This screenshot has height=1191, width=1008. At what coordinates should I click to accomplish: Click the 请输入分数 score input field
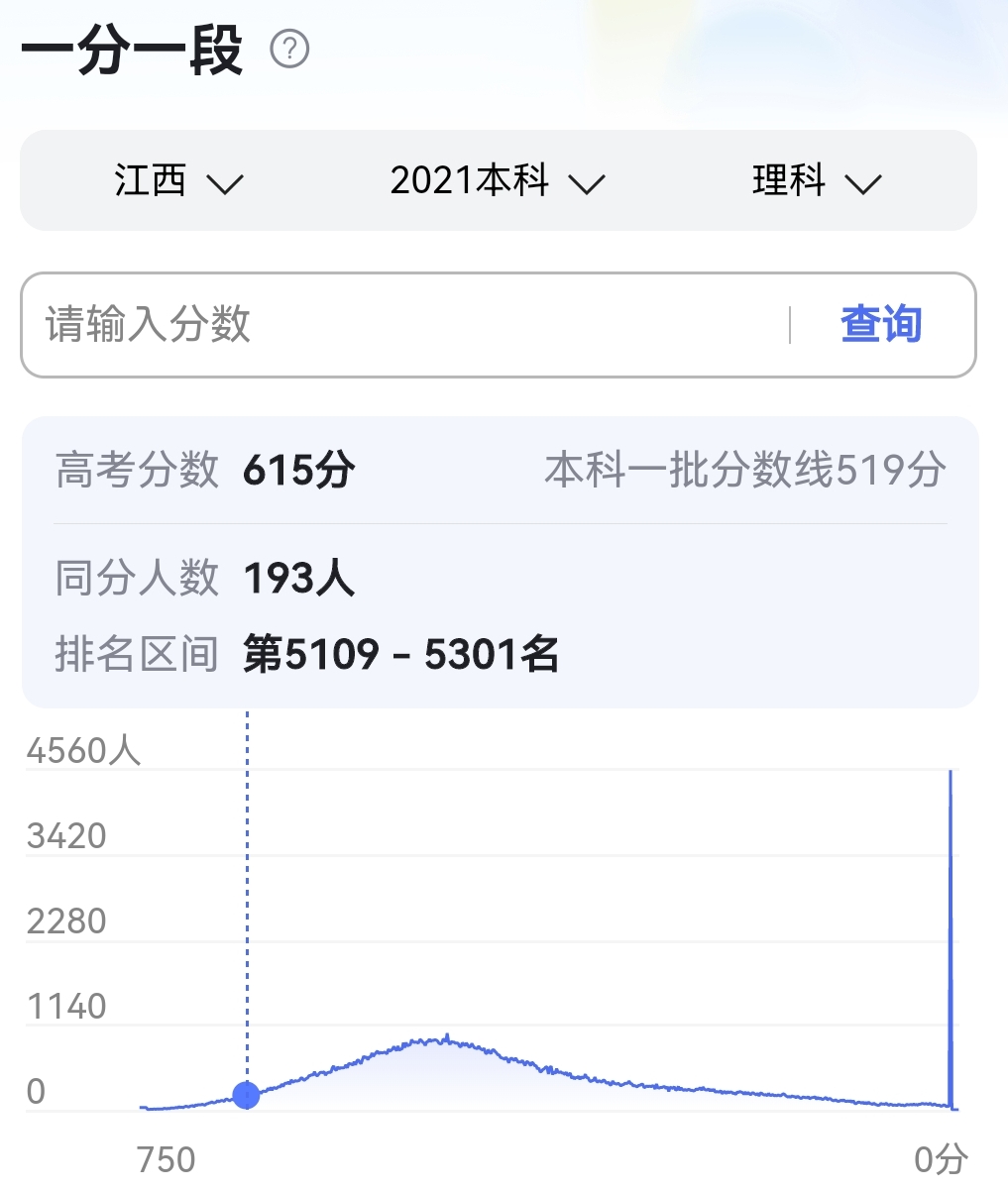coord(297,324)
